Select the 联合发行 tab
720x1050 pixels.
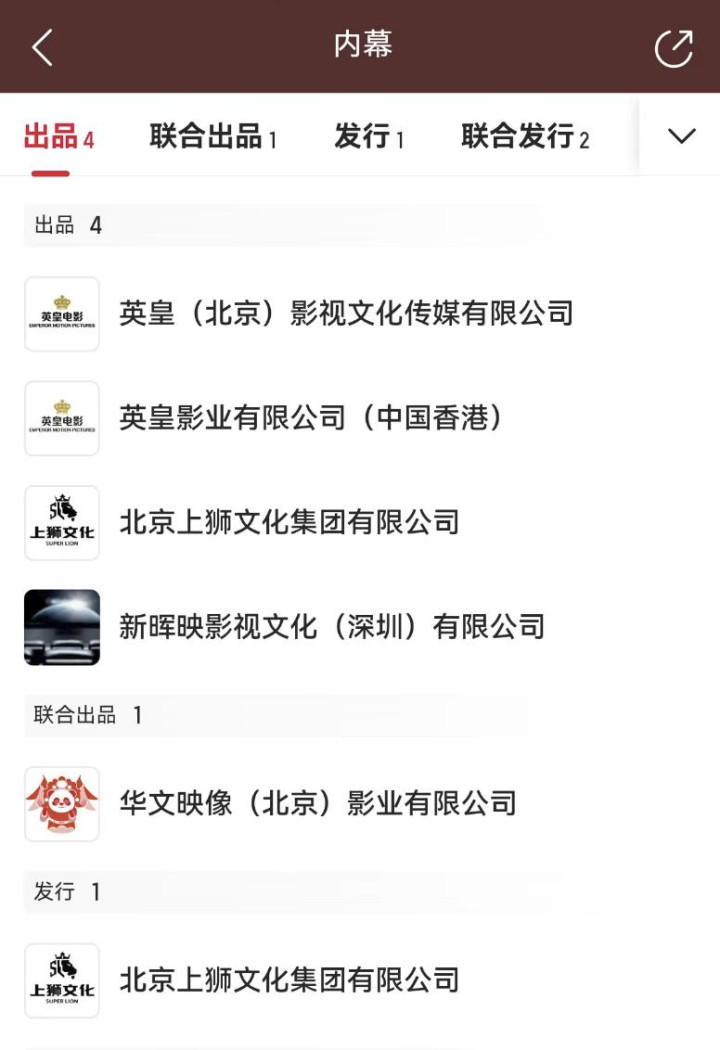[525, 137]
